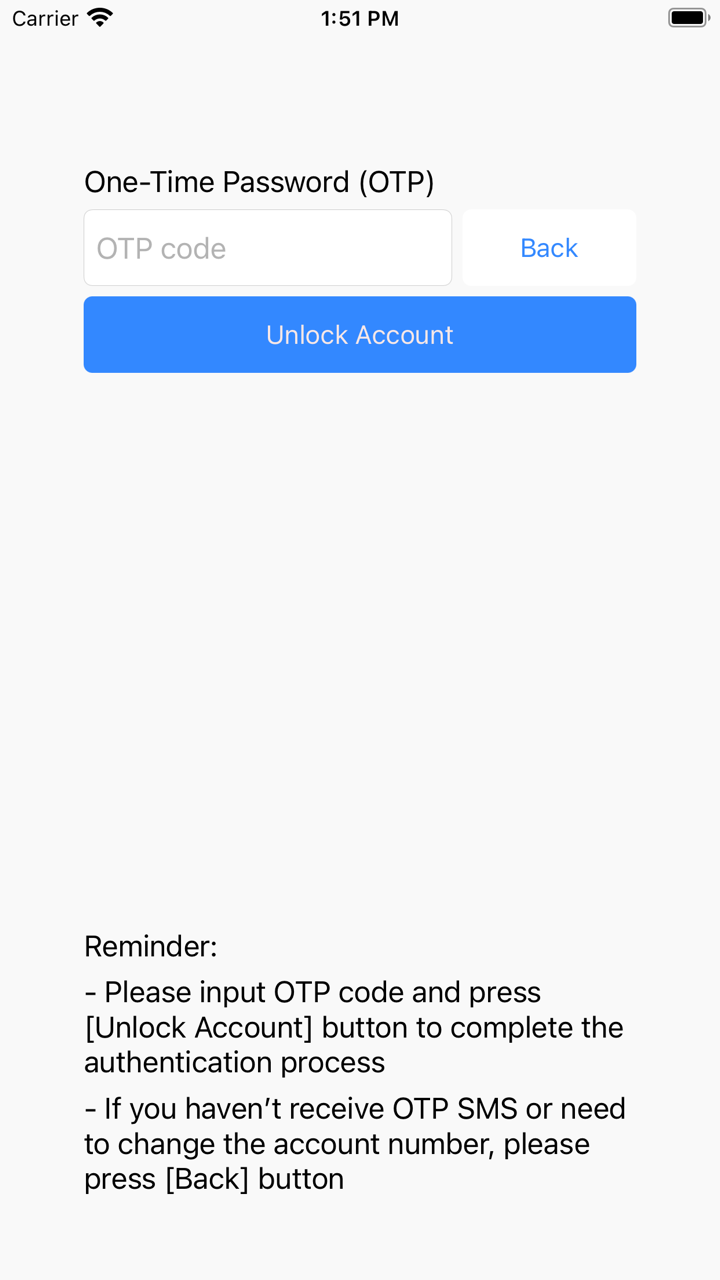Click inside the OTP code field

267,247
